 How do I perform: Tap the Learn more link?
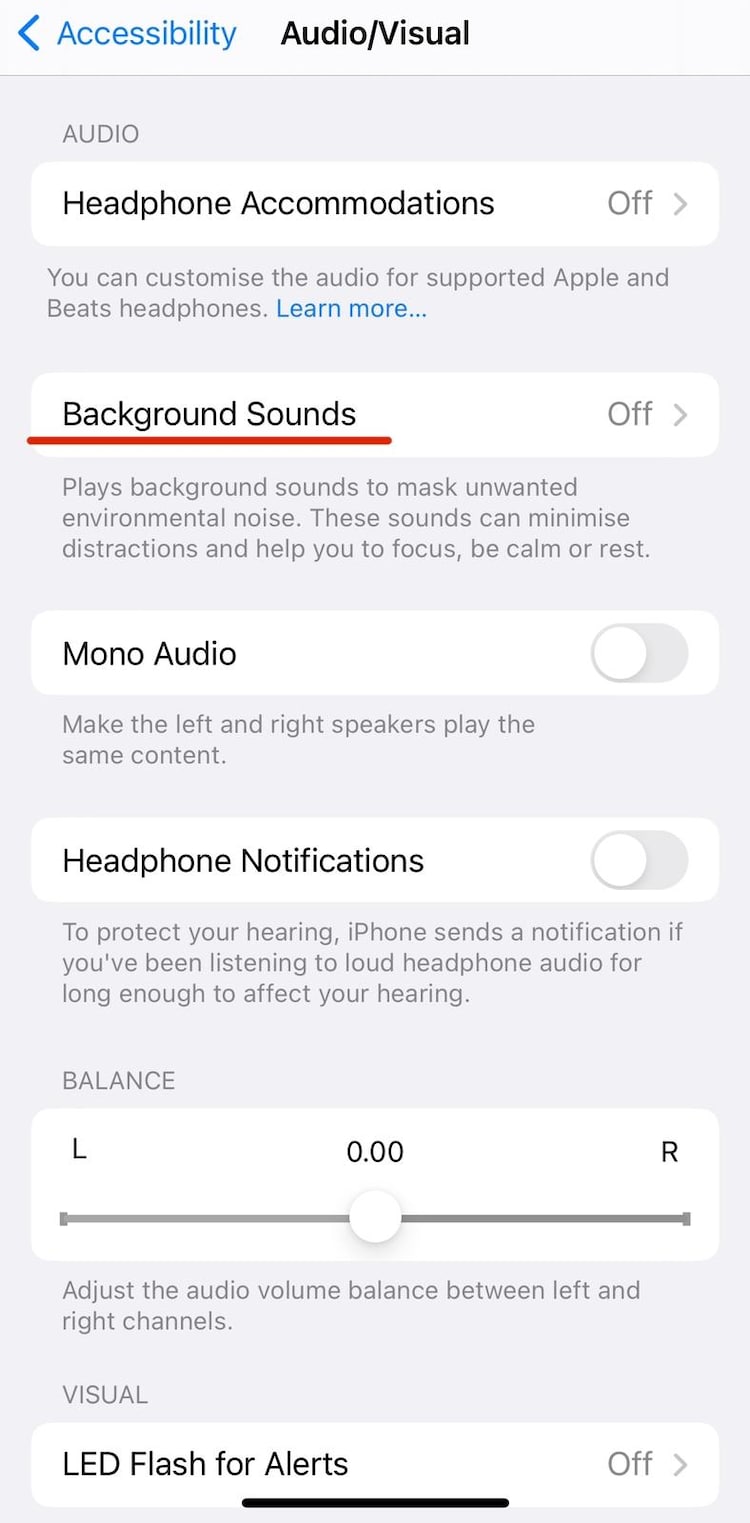coord(351,309)
